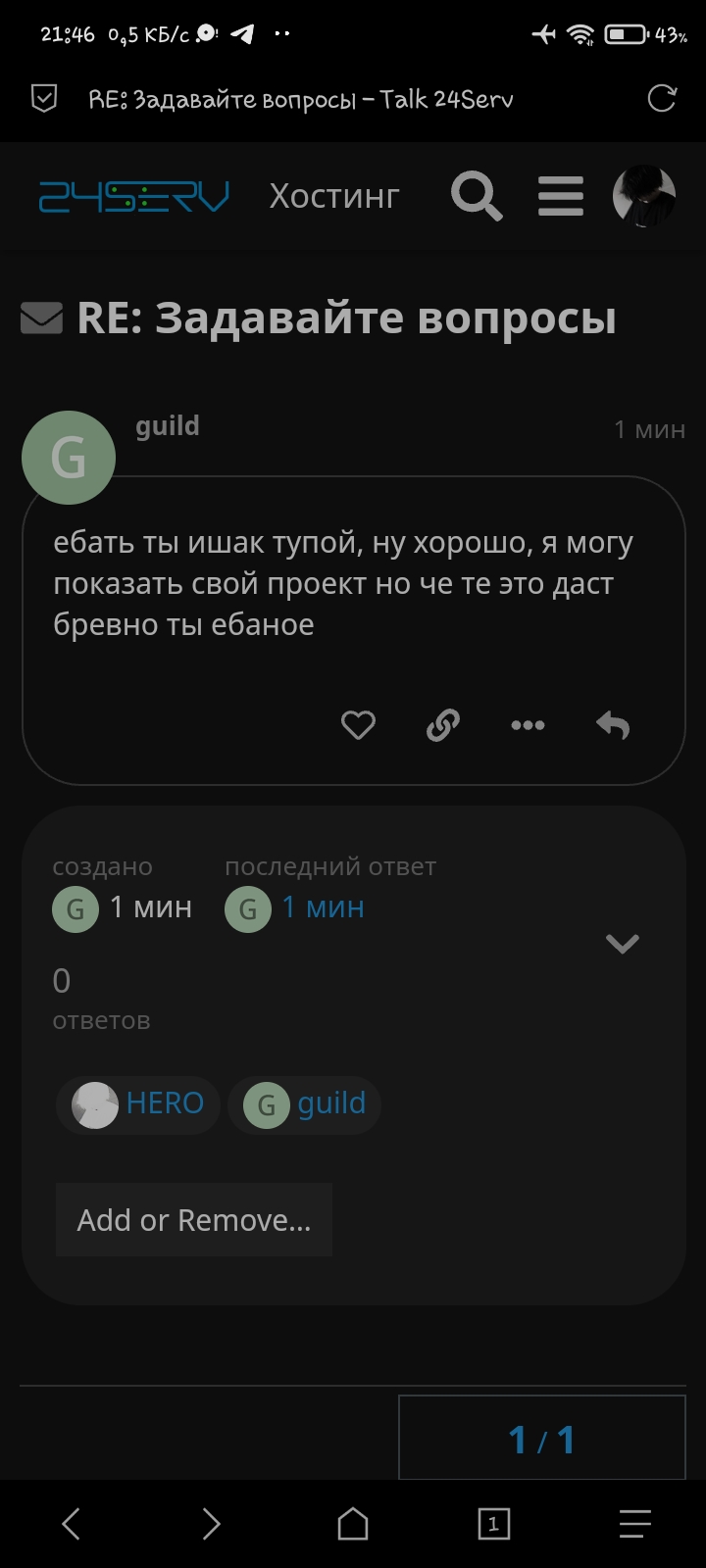
Task: Like guild's post with the heart
Action: click(358, 725)
